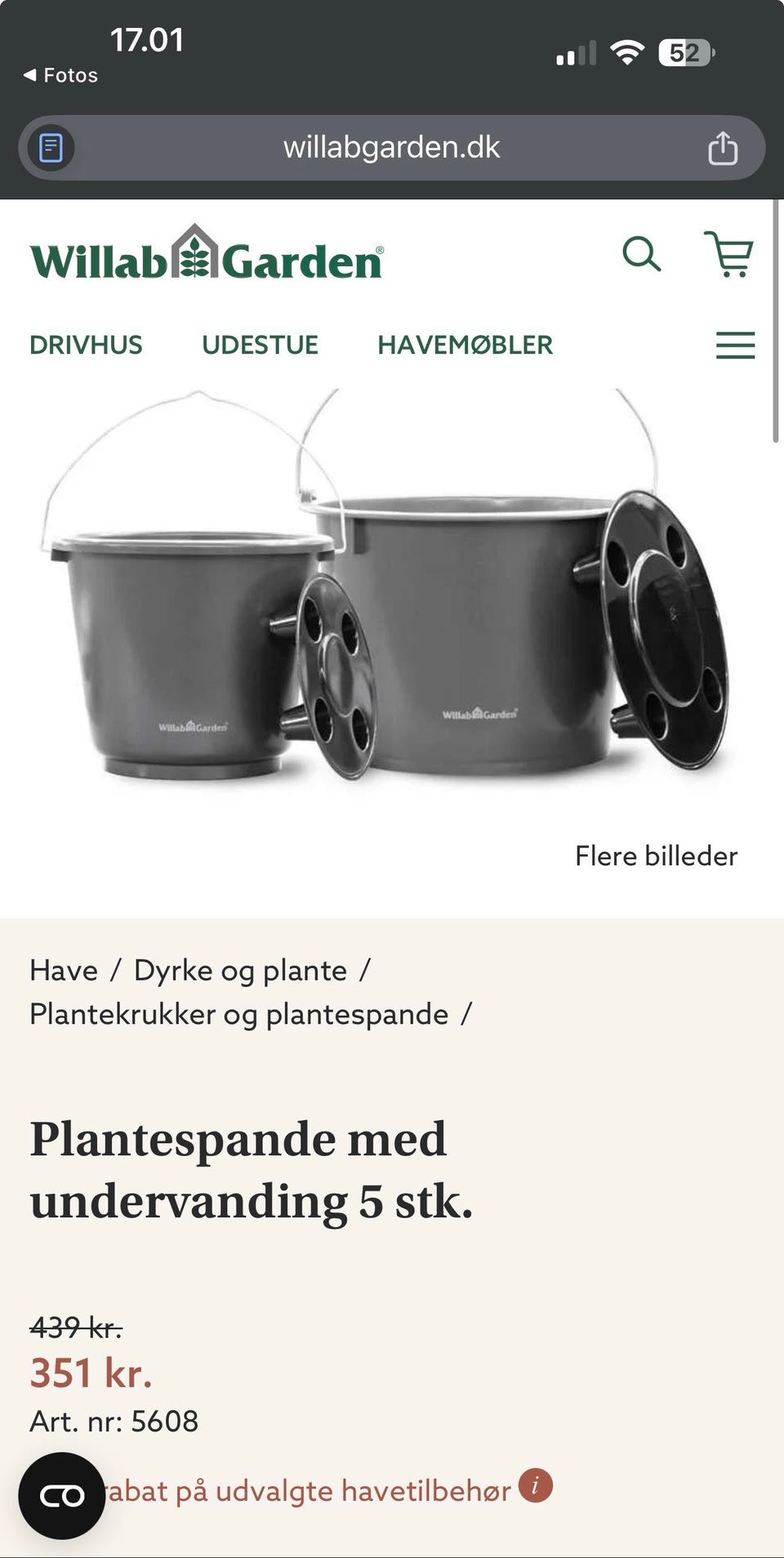784x1558 pixels.
Task: Tap the willabgarden.dk address field
Action: [392, 147]
